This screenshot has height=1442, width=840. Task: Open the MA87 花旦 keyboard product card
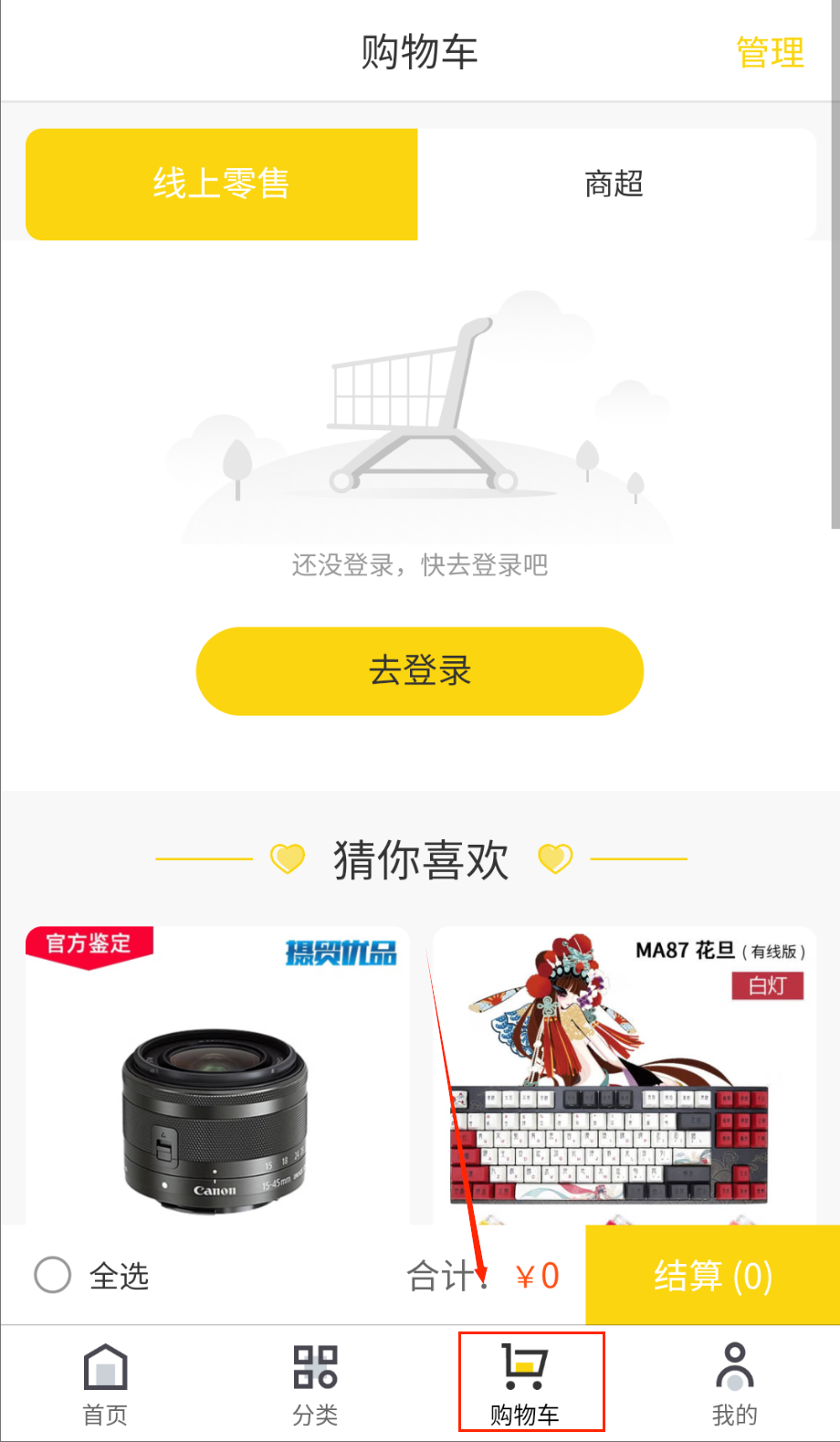tap(624, 1078)
